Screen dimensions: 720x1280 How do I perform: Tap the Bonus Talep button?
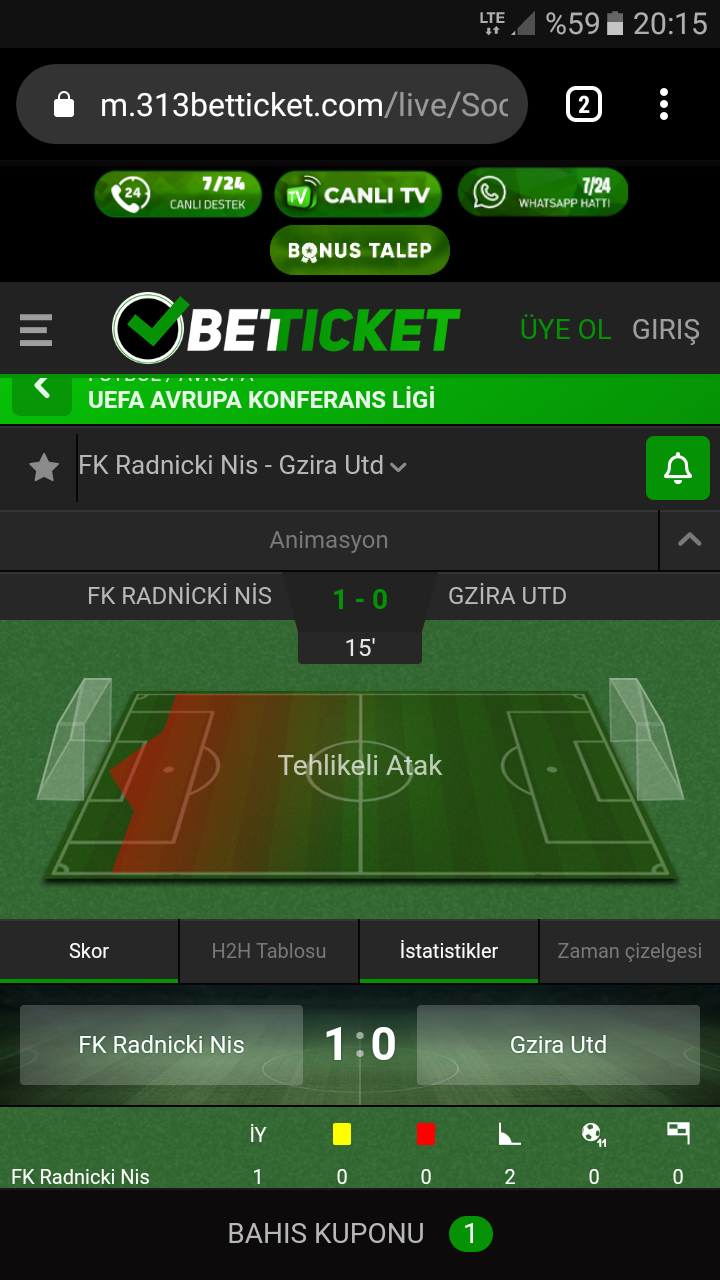click(360, 250)
